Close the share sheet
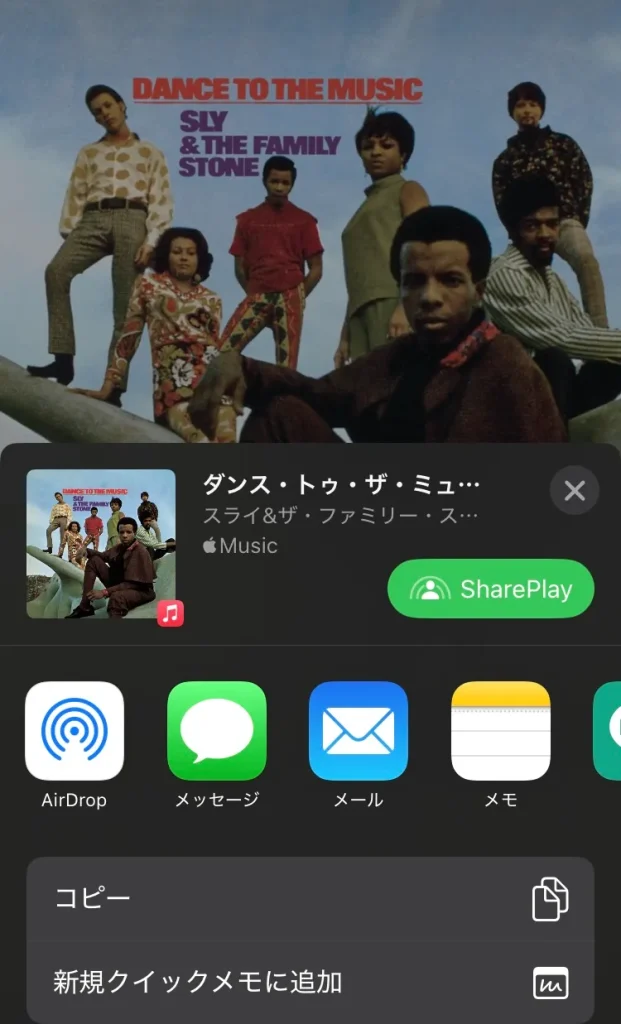 point(574,490)
